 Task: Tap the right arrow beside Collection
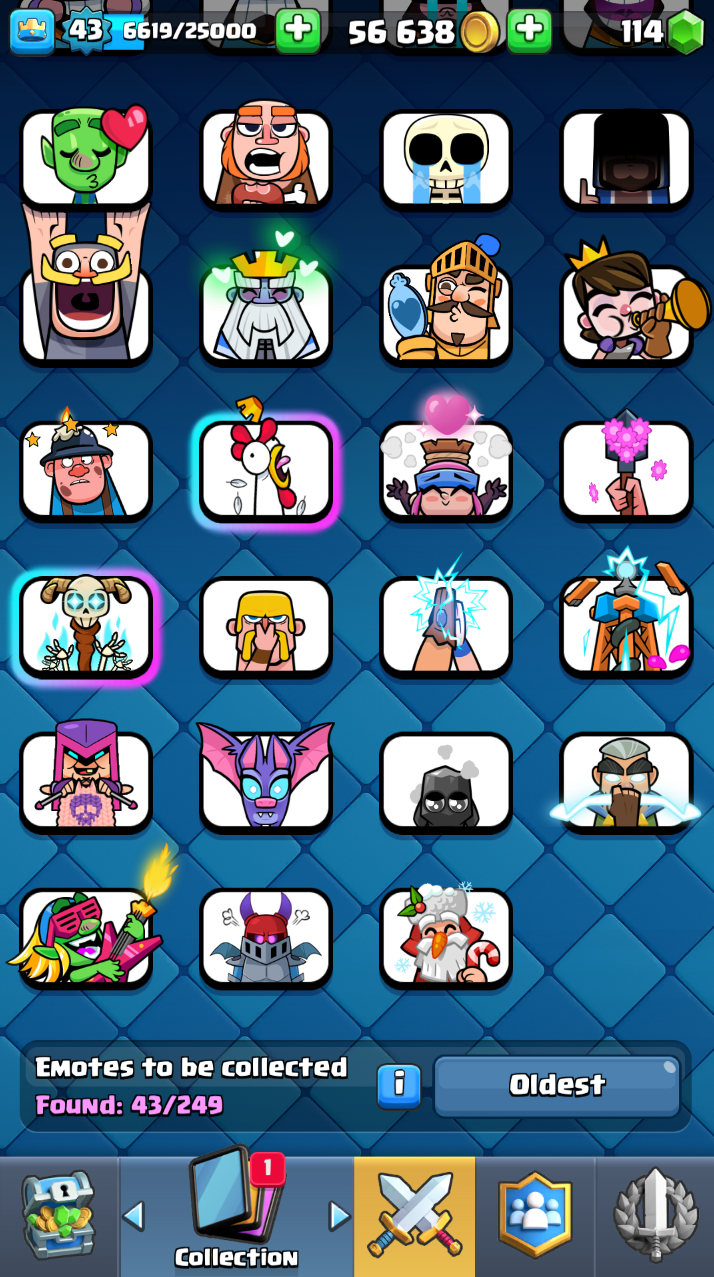[x=339, y=1216]
